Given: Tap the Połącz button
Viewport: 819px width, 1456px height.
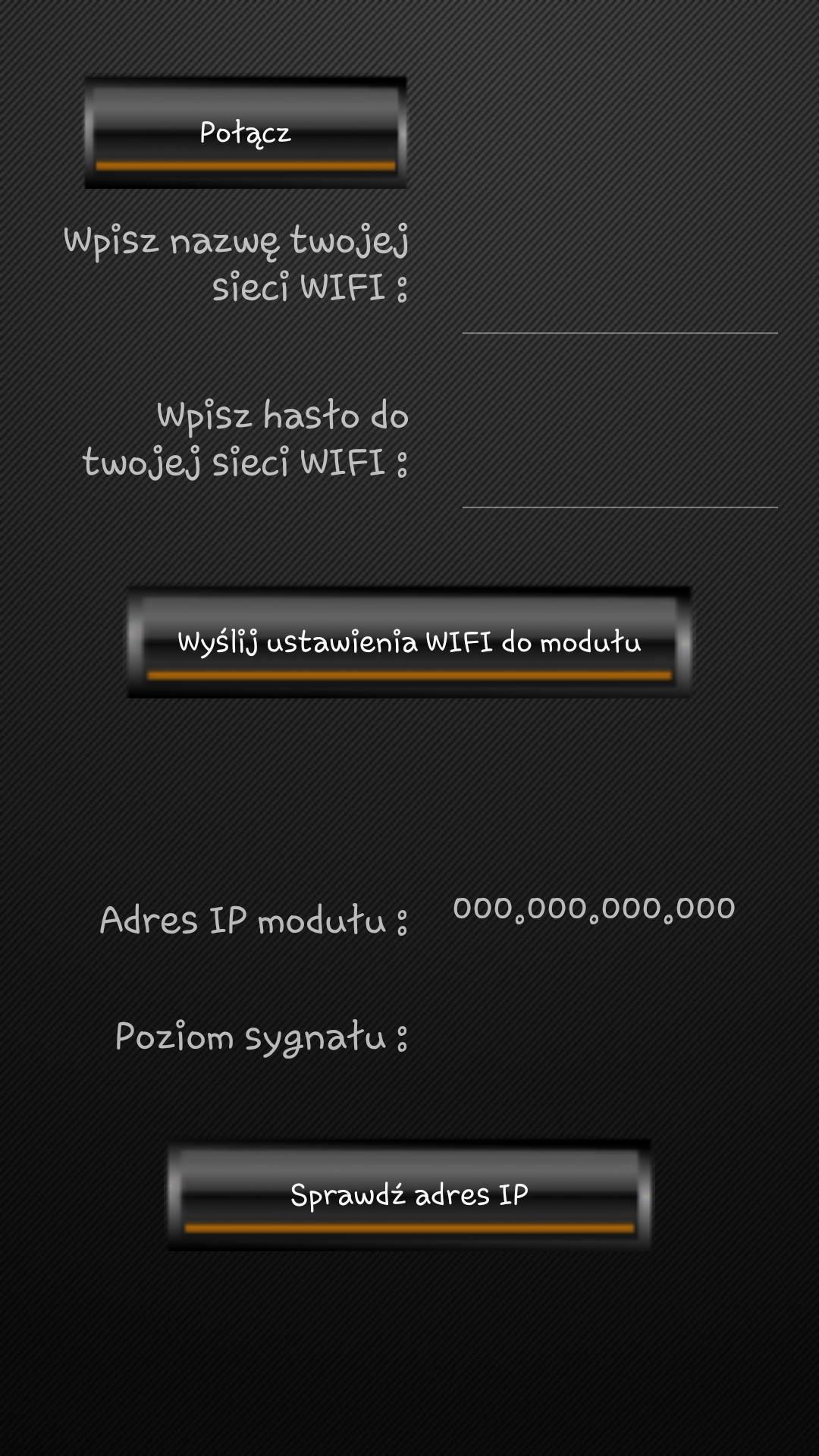Looking at the screenshot, I should [245, 133].
